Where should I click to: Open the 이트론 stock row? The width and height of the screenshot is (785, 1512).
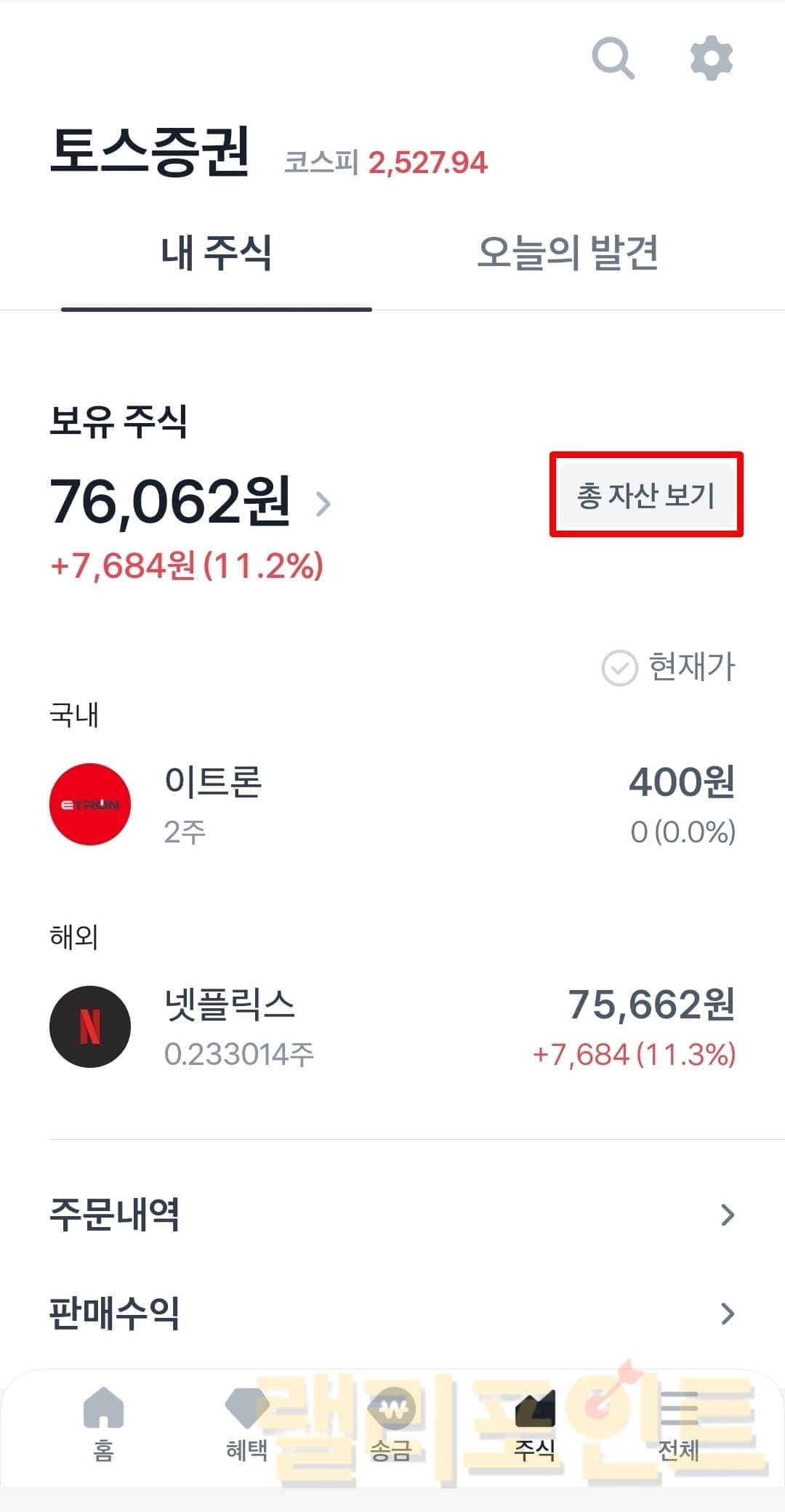pos(392,804)
